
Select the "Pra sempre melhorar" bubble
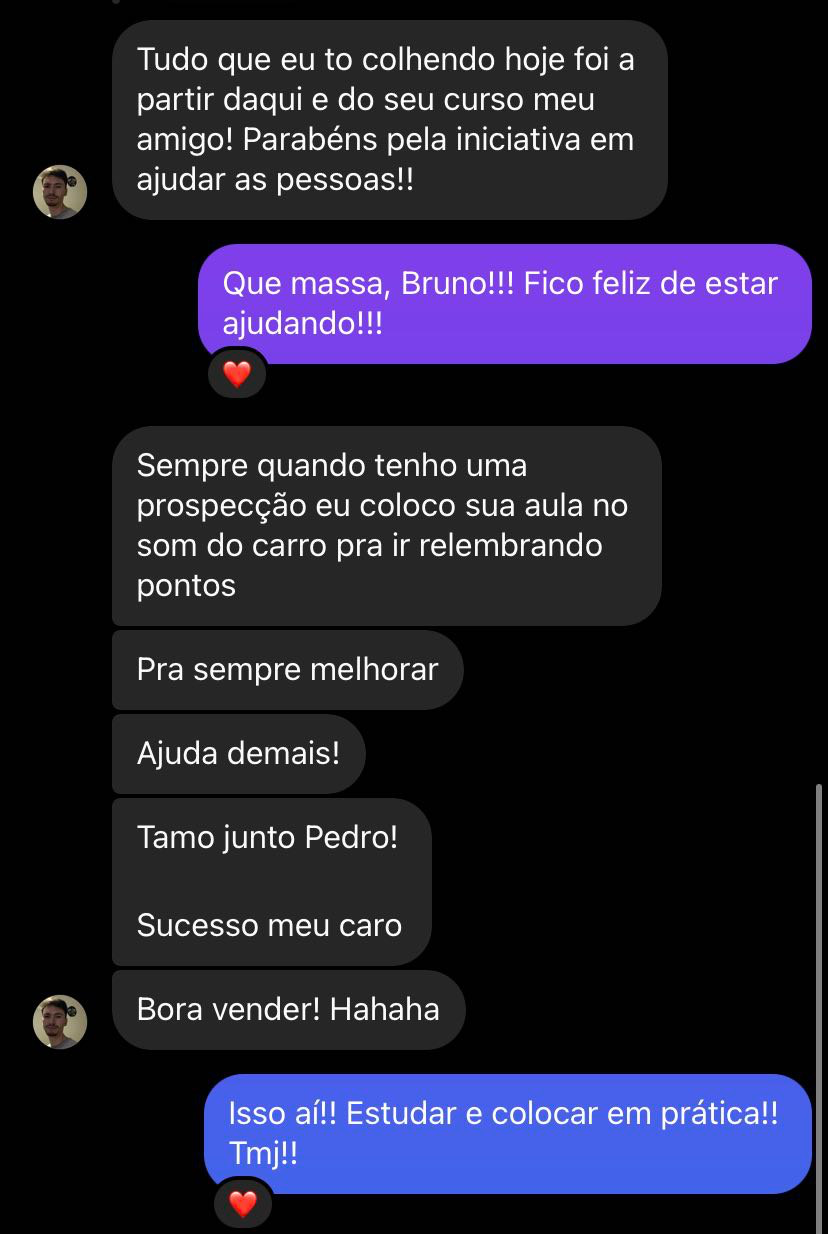287,669
